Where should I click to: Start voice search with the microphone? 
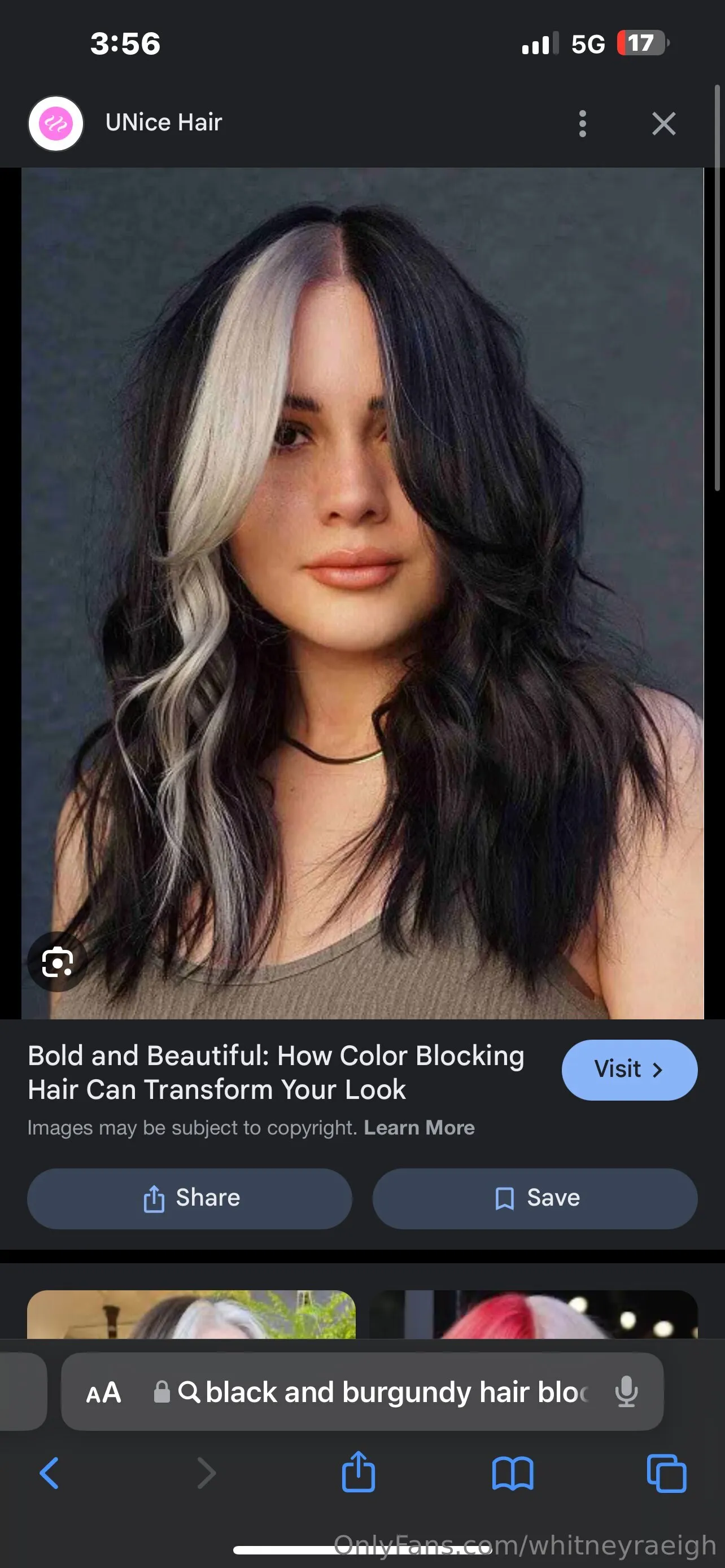point(626,1392)
